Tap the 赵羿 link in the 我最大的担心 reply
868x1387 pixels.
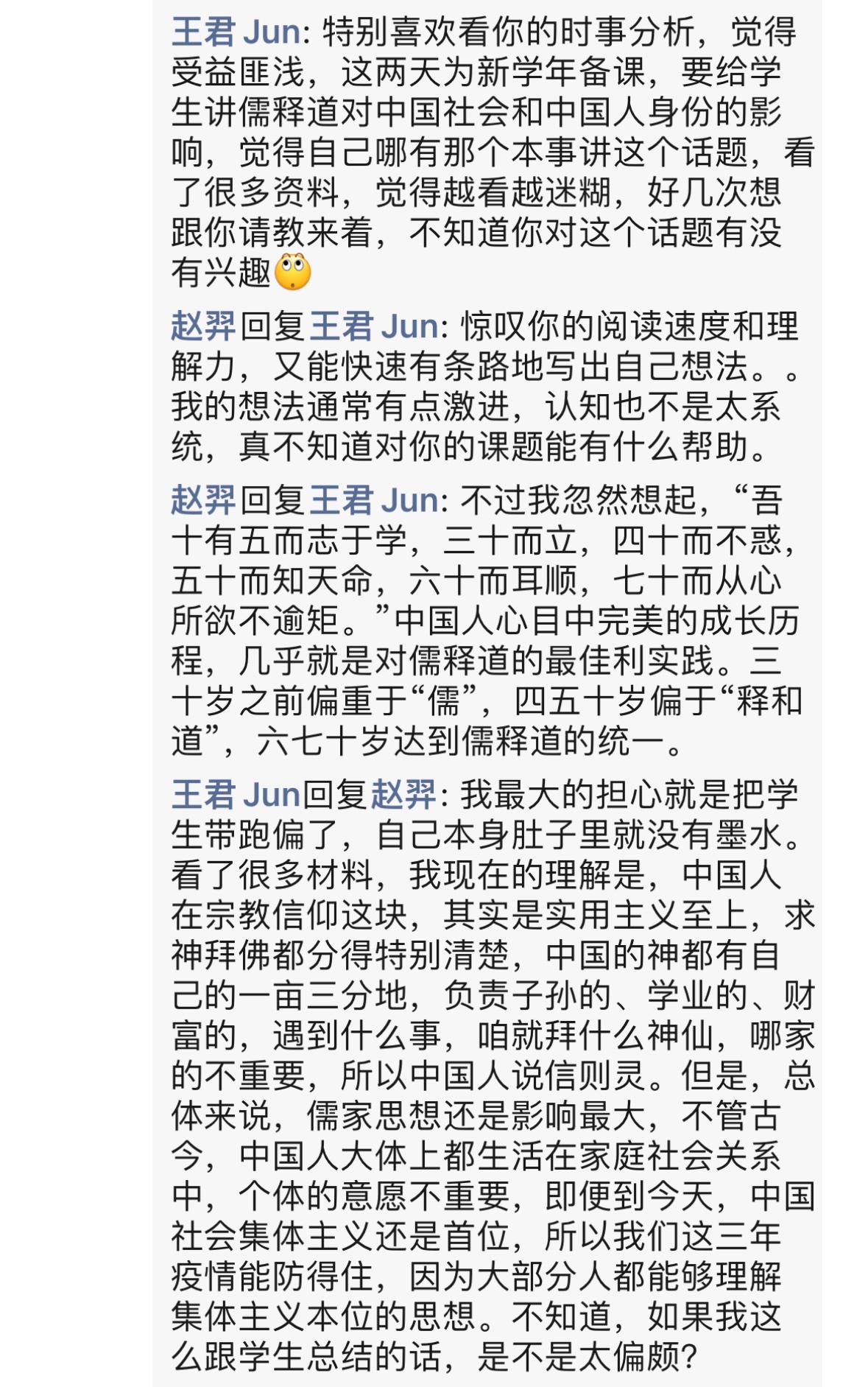click(x=403, y=796)
